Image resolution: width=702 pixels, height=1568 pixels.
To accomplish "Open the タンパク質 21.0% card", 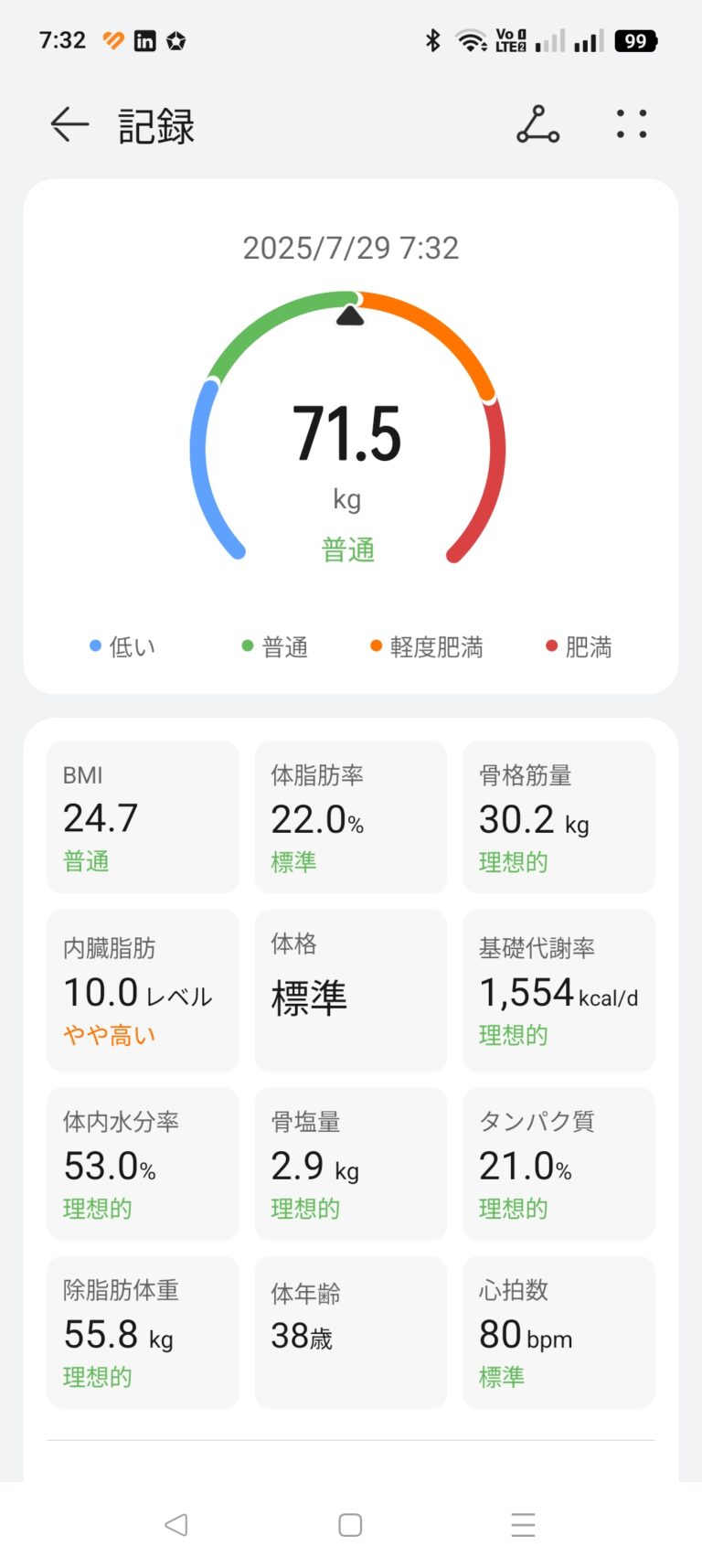I will tap(559, 1164).
